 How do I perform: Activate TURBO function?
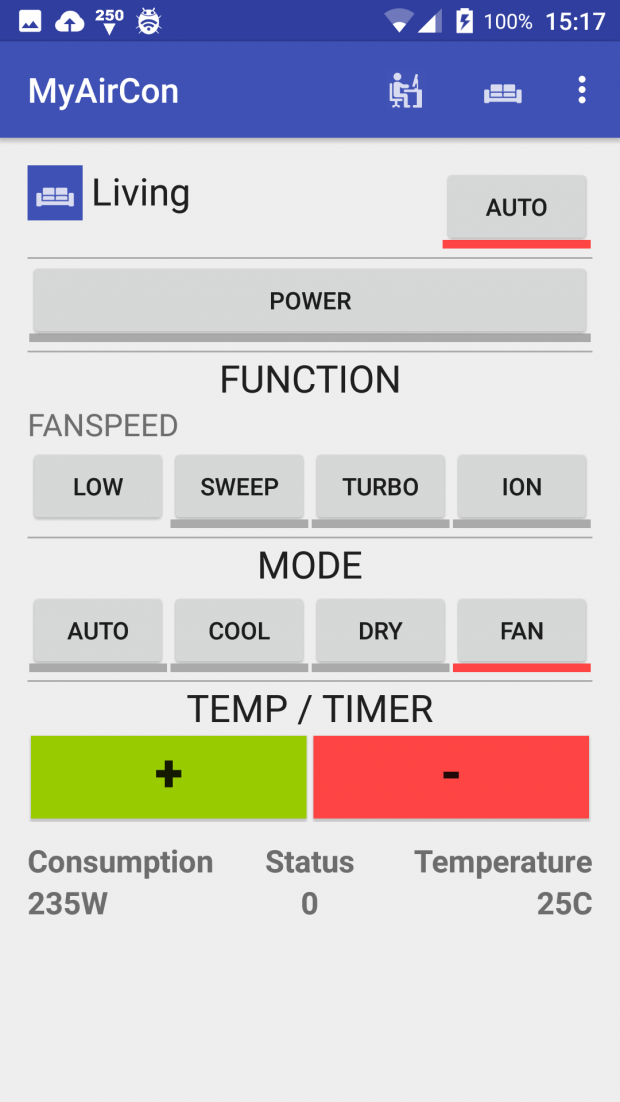point(380,487)
